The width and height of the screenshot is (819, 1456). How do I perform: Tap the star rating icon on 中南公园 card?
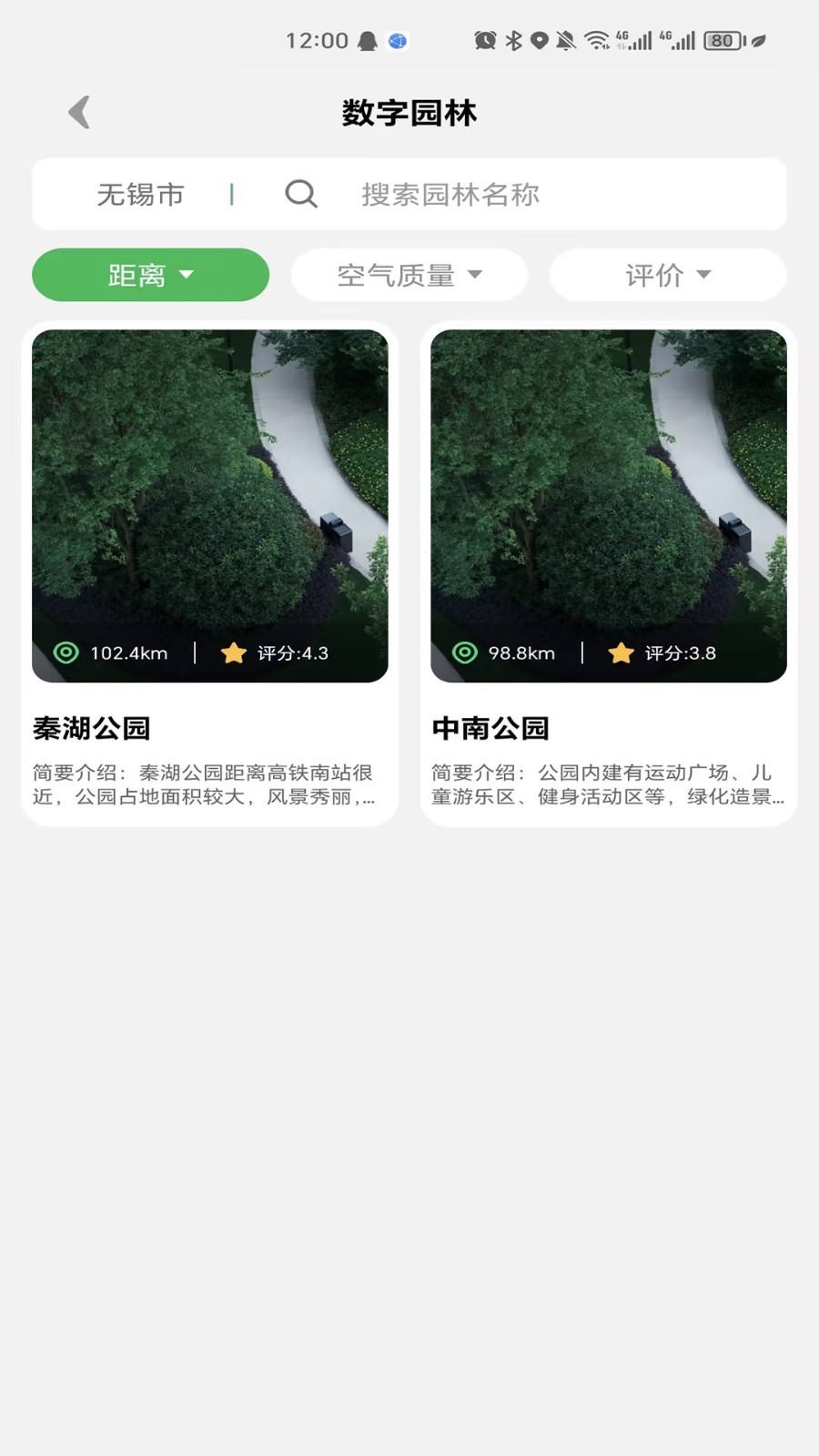622,652
